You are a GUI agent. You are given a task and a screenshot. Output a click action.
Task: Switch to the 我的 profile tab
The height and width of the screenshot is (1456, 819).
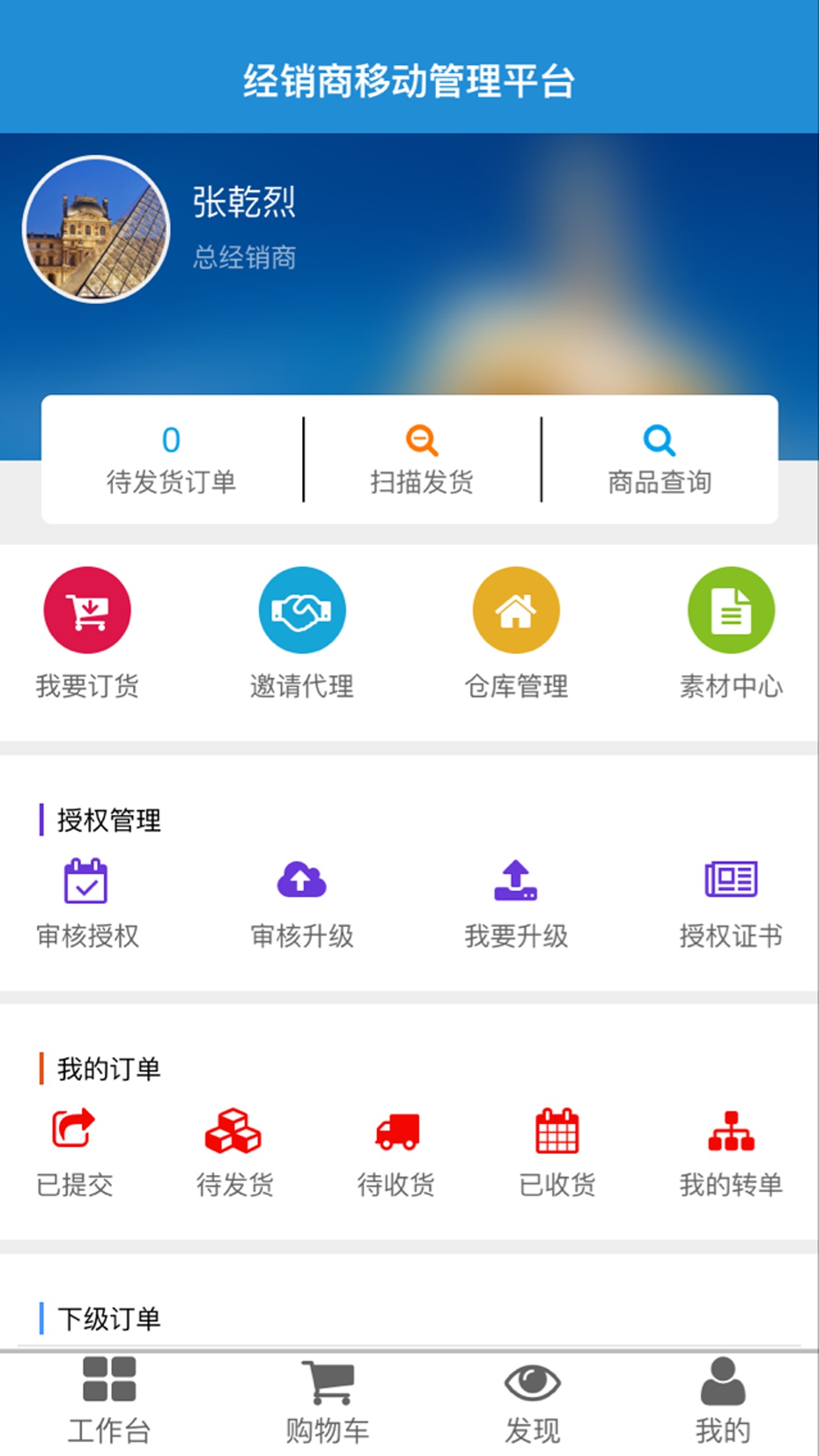pyautogui.click(x=723, y=1401)
